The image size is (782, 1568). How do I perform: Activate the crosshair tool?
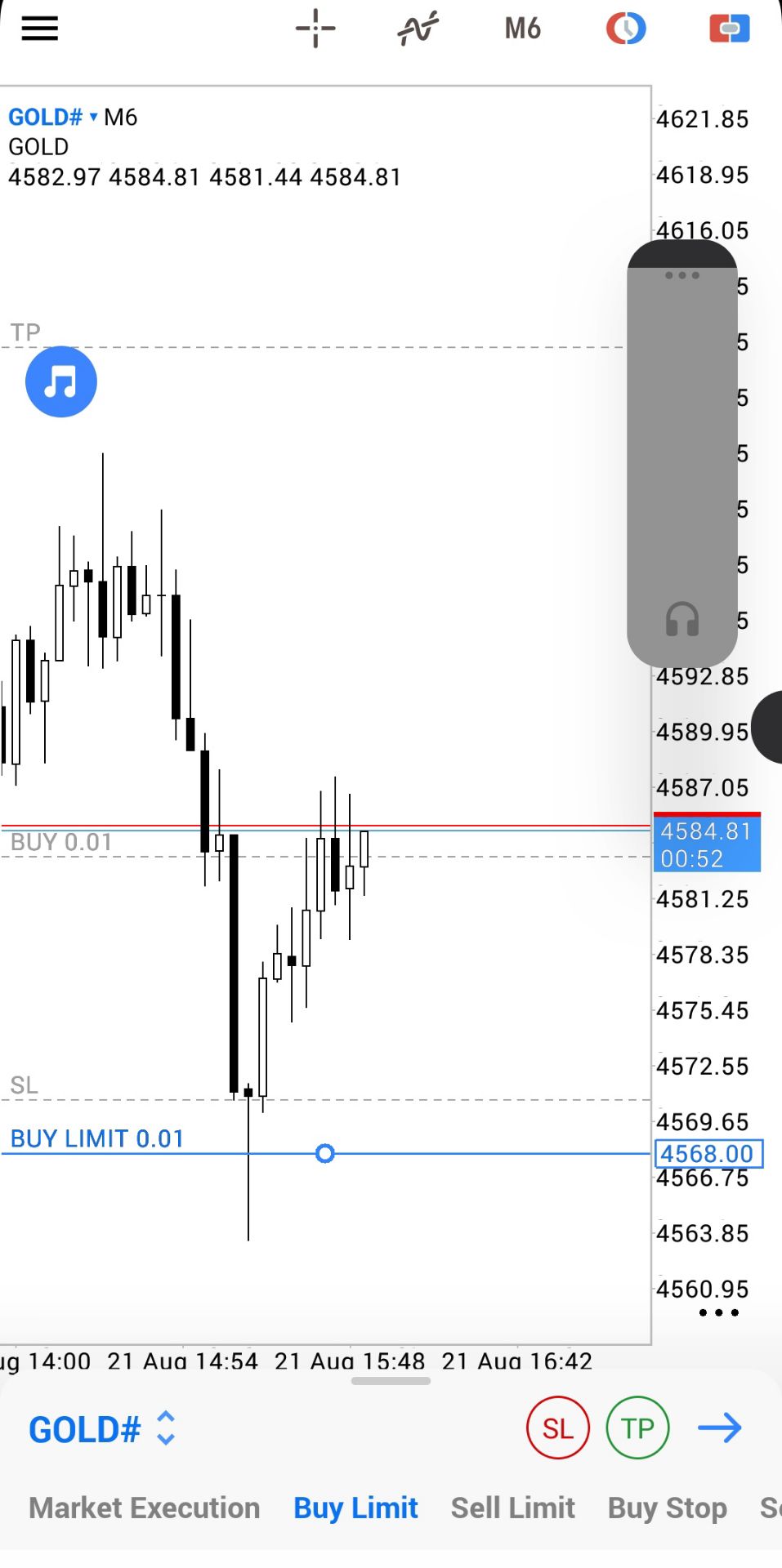(x=315, y=29)
